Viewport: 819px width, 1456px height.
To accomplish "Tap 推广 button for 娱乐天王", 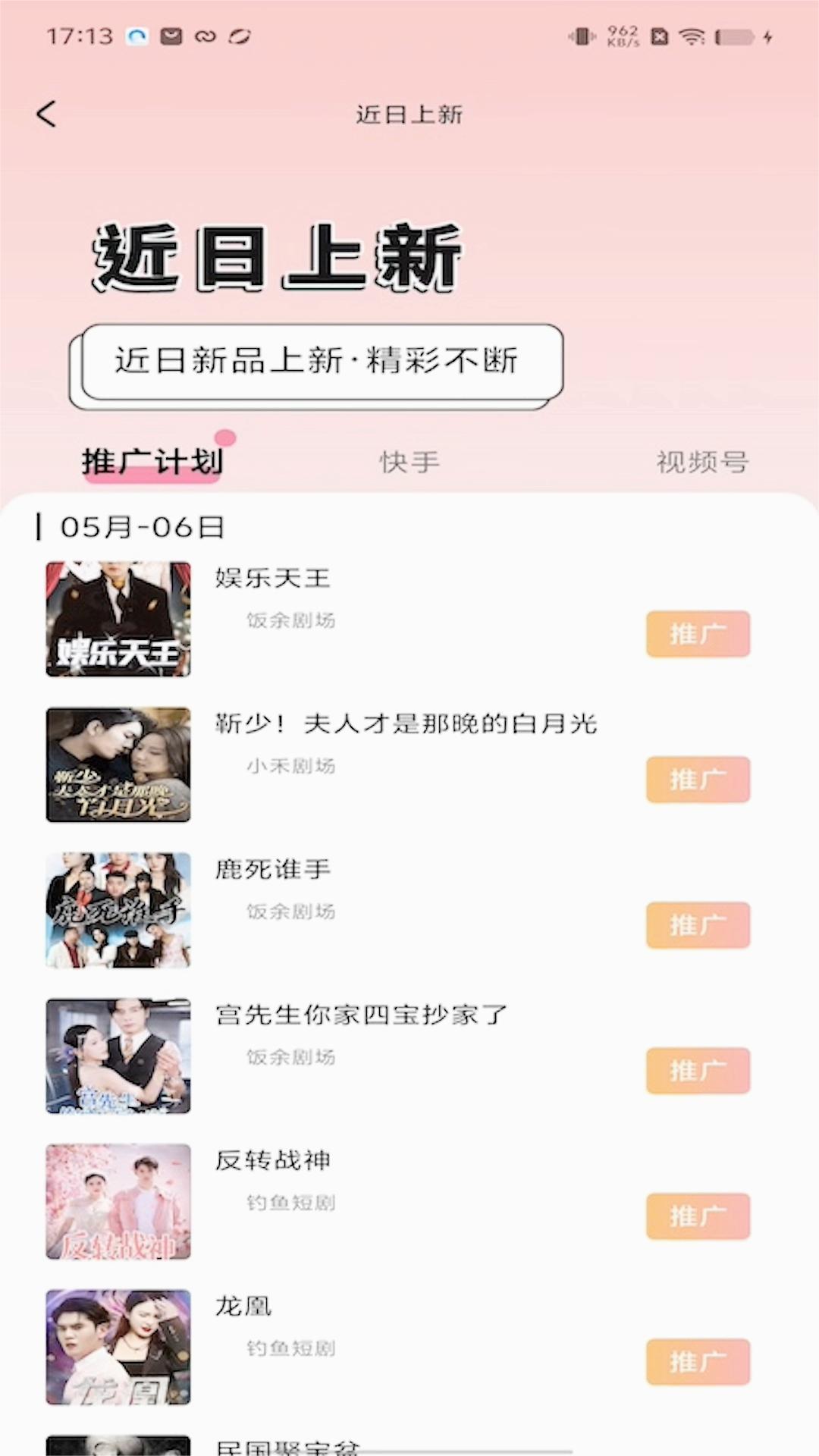I will [x=698, y=634].
